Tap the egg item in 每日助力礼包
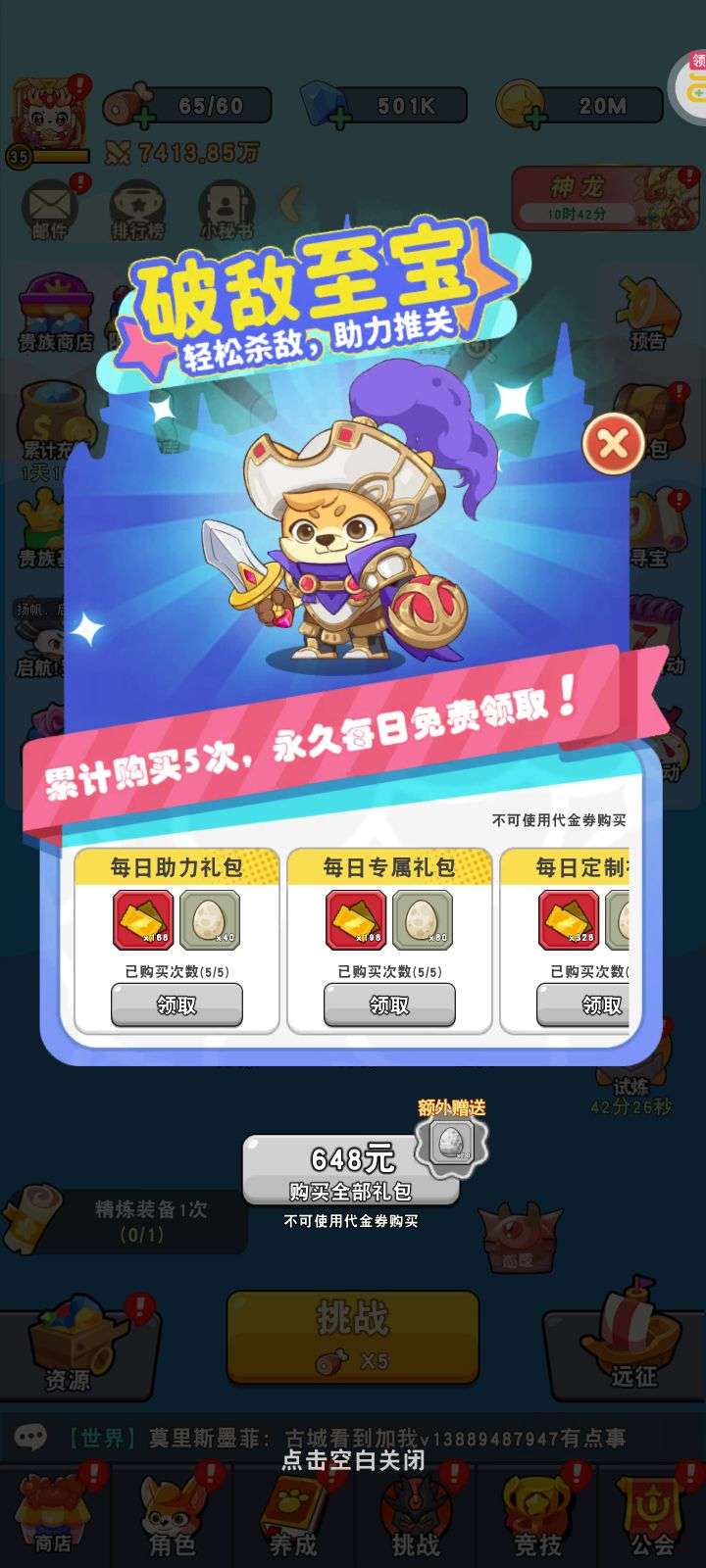706x1568 pixels. pyautogui.click(x=209, y=919)
